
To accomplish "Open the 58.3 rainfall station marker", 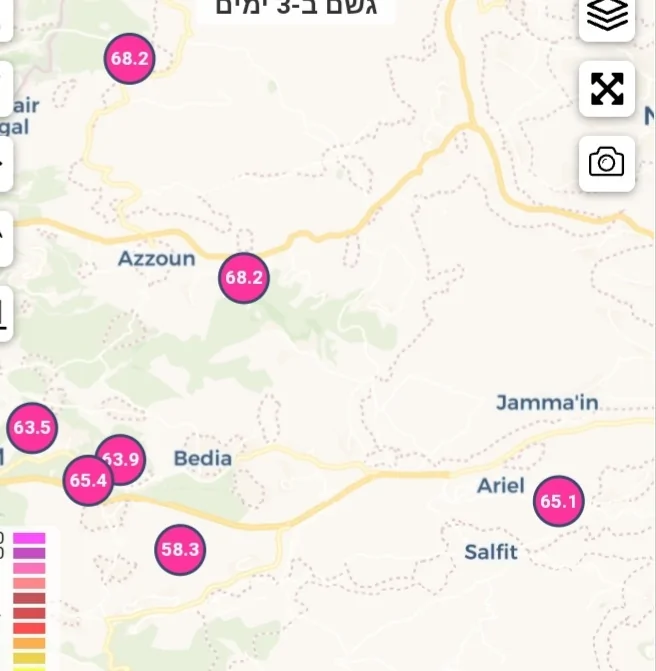I will click(x=180, y=549).
